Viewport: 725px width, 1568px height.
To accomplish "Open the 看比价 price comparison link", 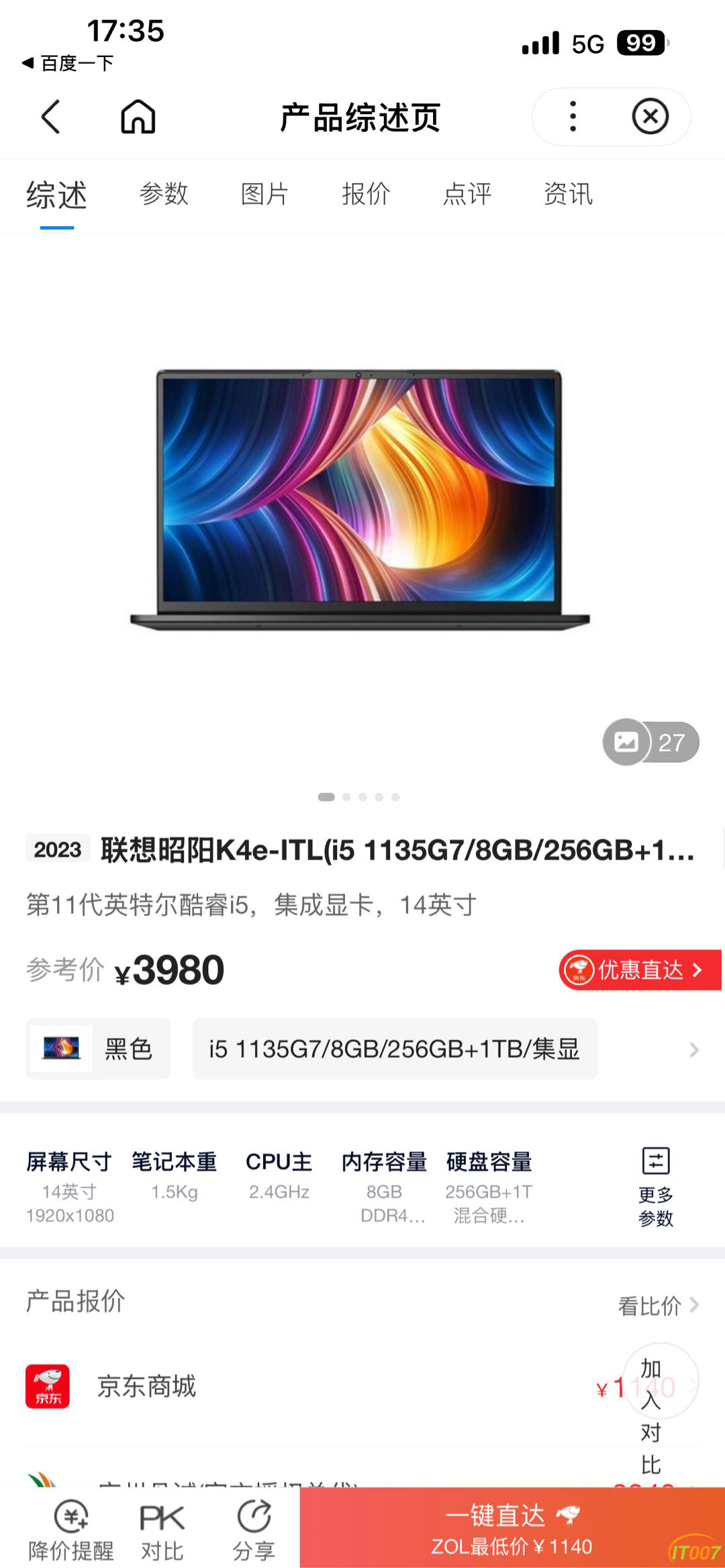I will point(658,1305).
